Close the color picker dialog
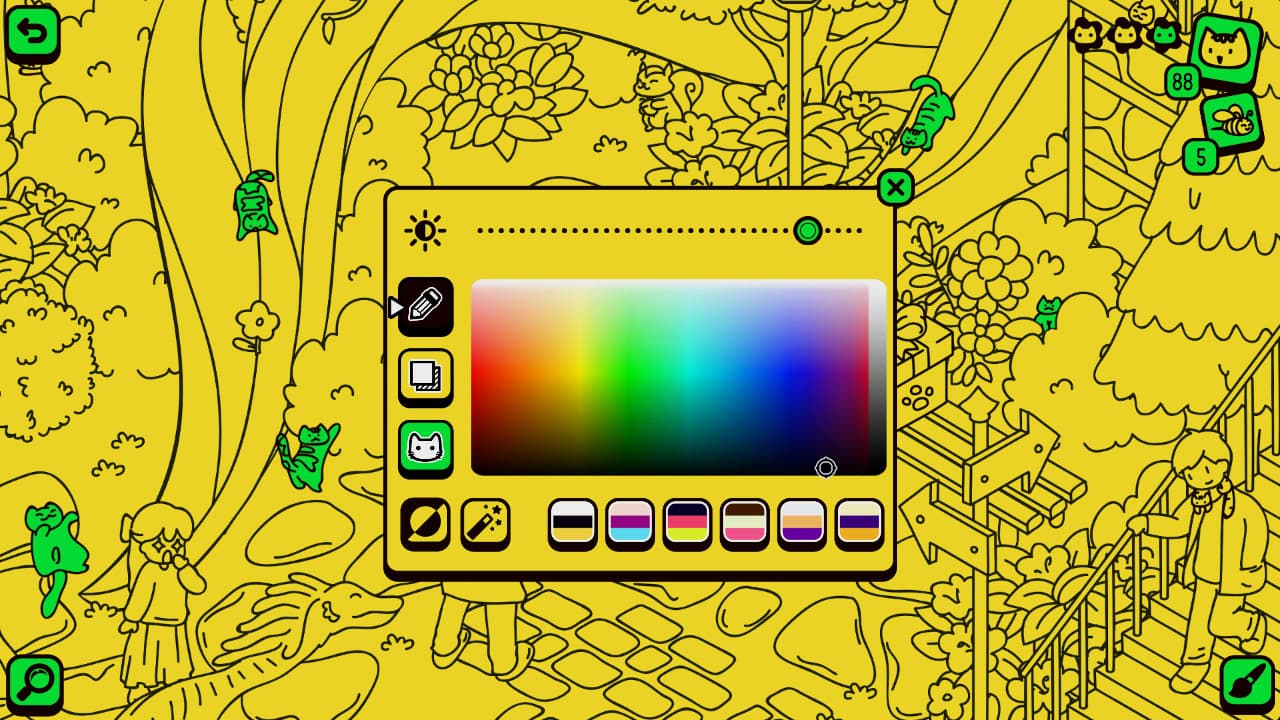Viewport: 1280px width, 720px height. (895, 187)
